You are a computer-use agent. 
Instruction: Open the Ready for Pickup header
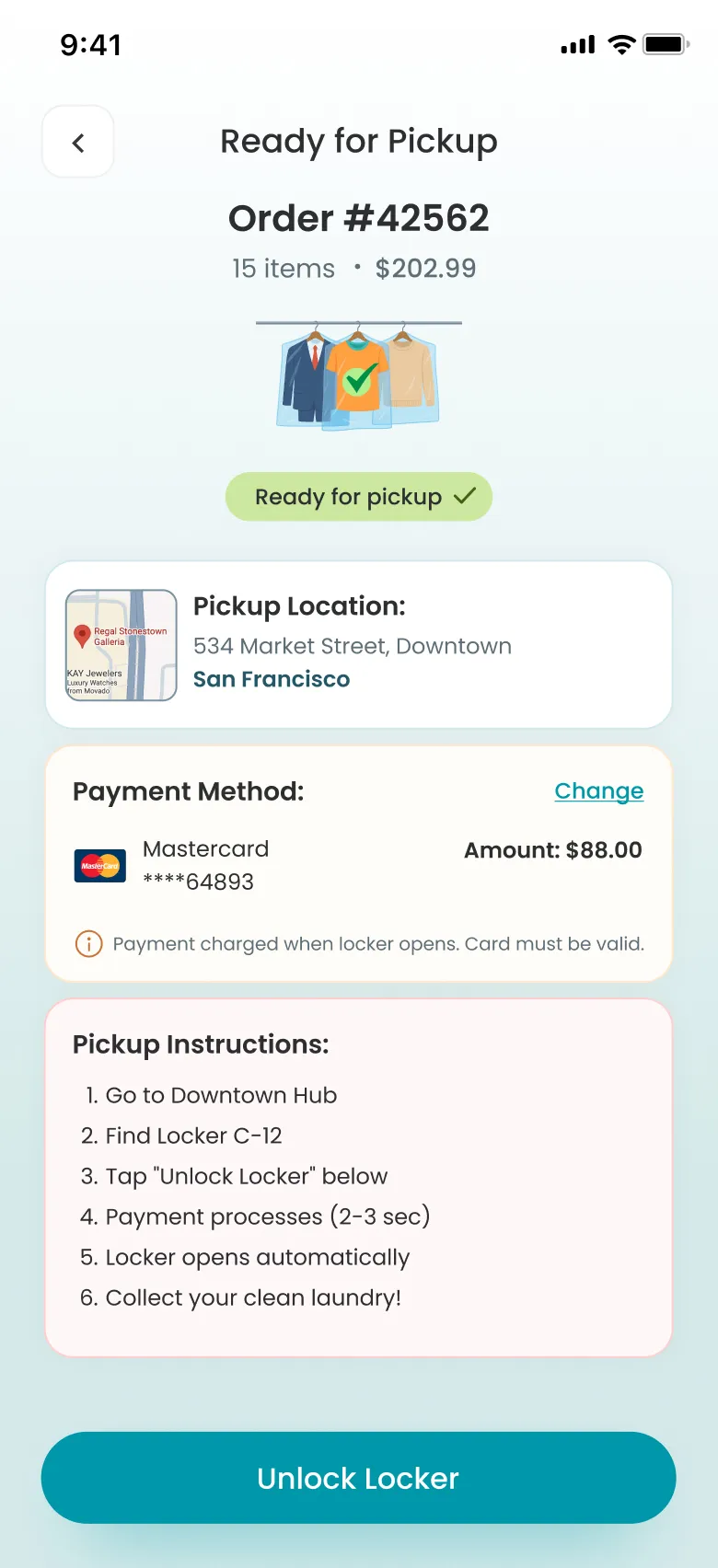pyautogui.click(x=358, y=141)
